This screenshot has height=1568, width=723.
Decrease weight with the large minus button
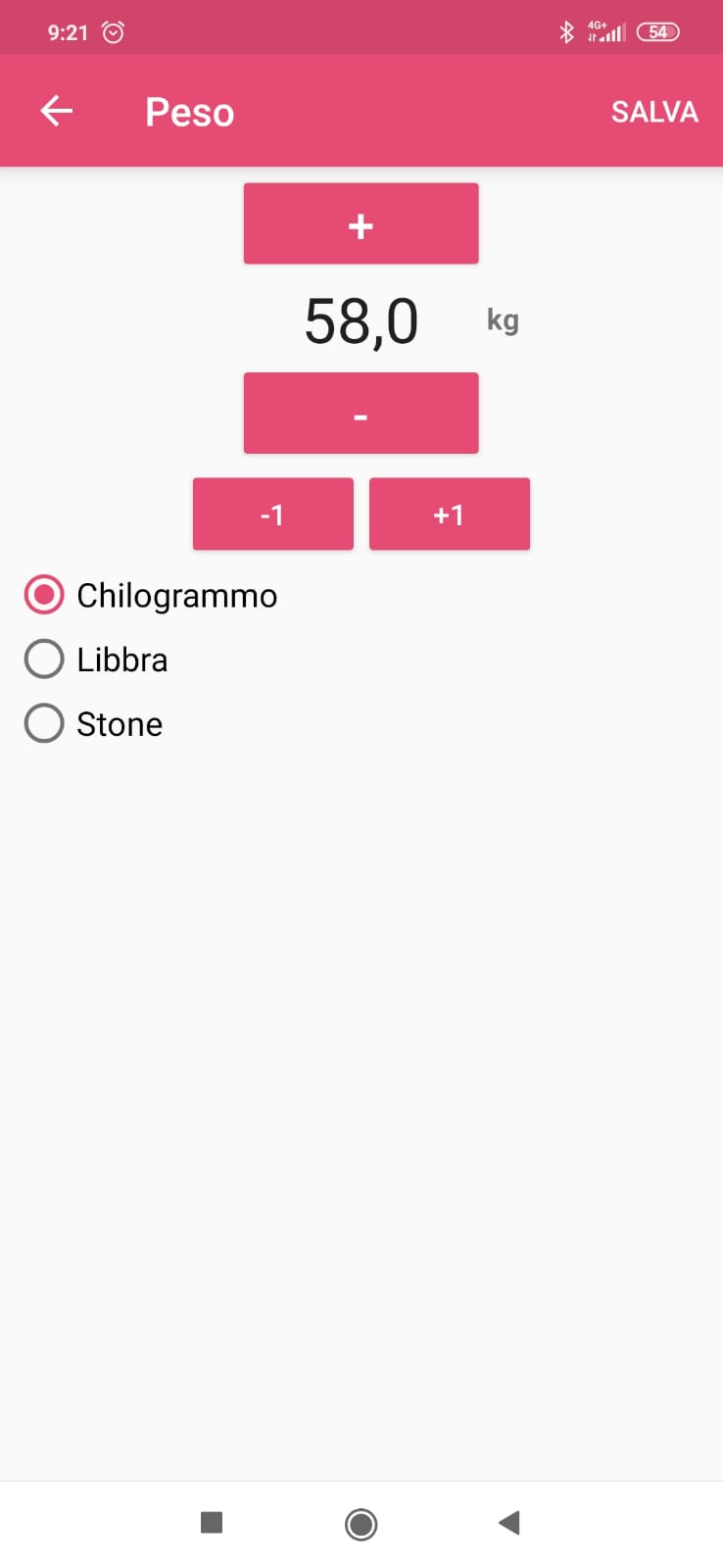click(x=361, y=414)
